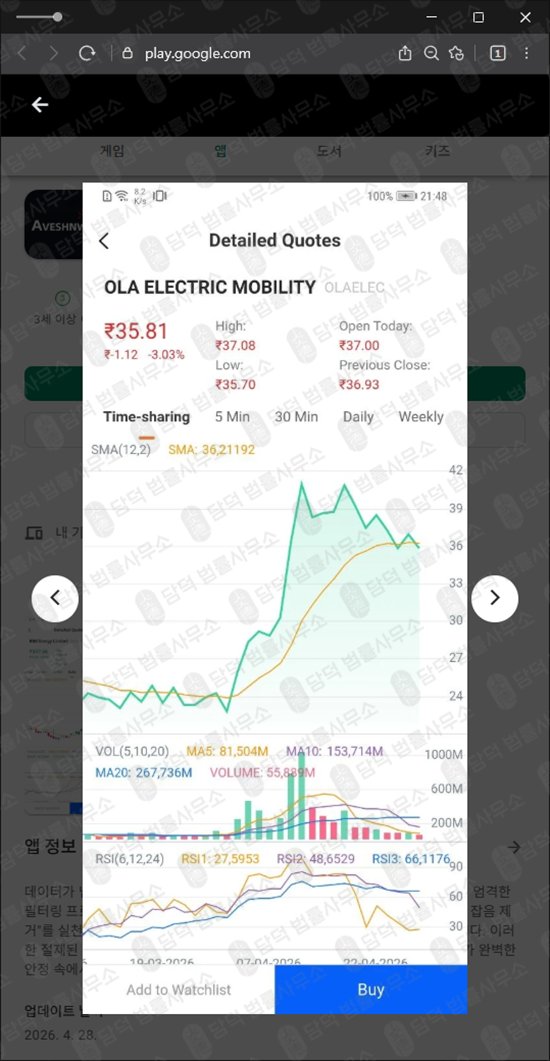Bookmark this page with the star icon

click(457, 53)
